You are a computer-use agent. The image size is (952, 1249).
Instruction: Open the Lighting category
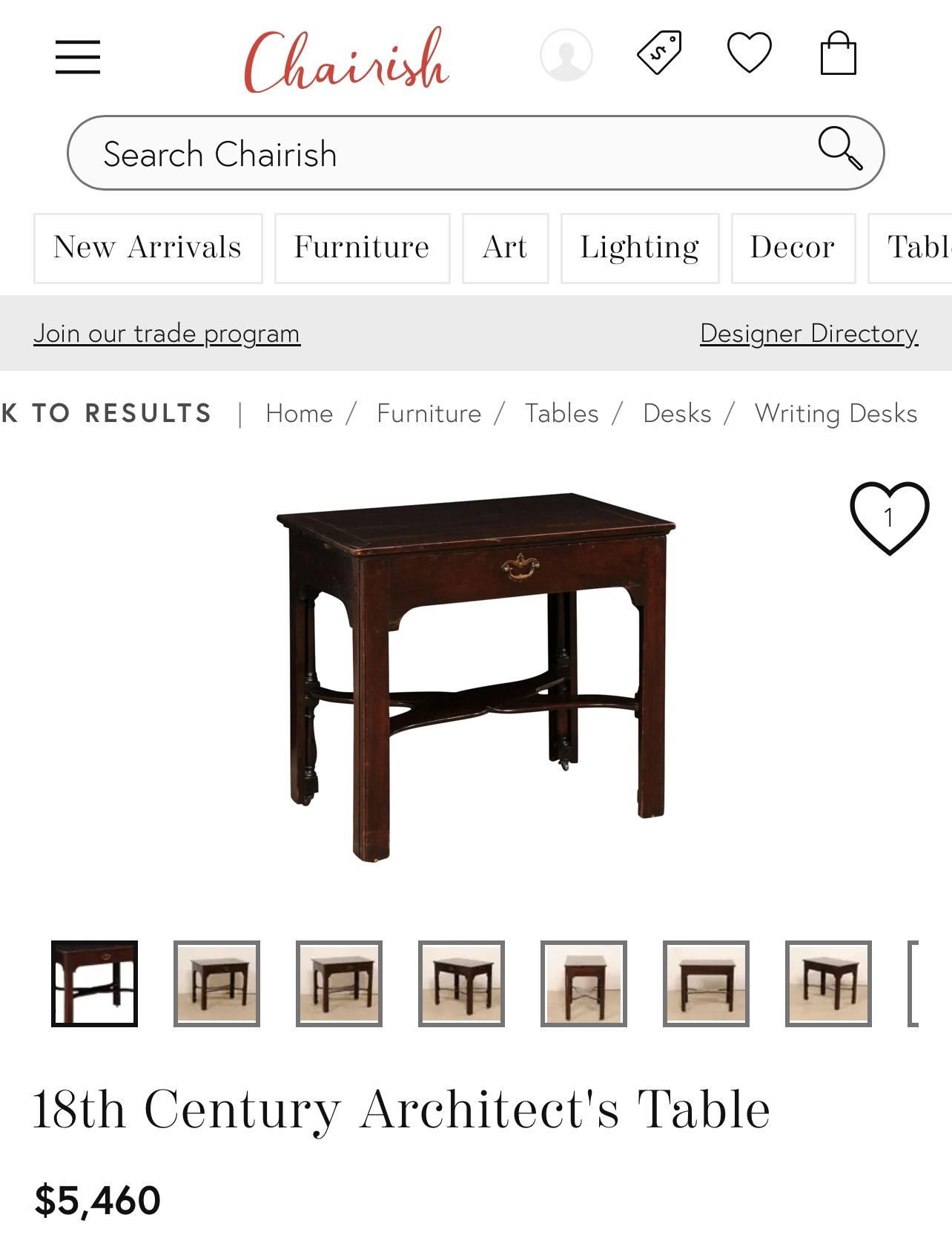pyautogui.click(x=640, y=248)
